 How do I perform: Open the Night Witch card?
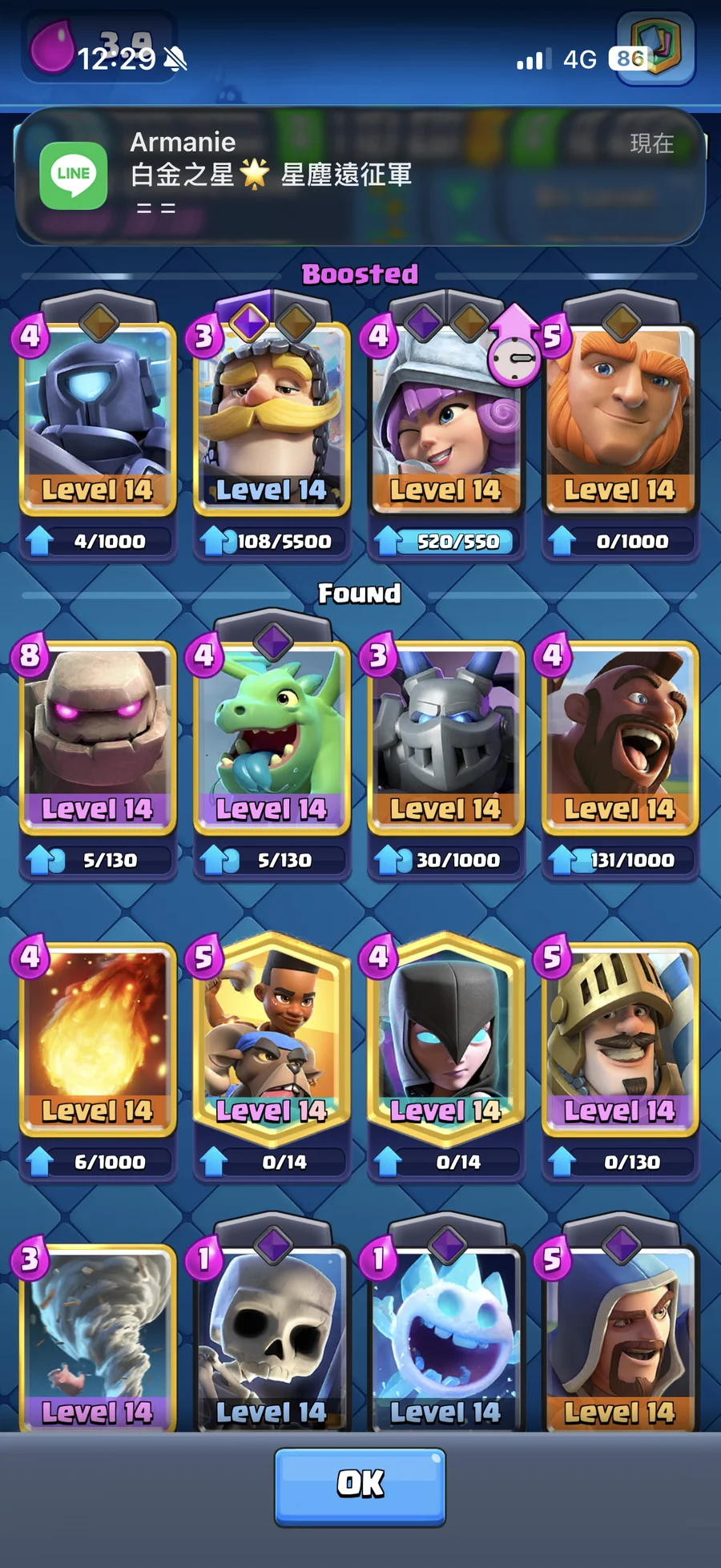(x=445, y=1038)
